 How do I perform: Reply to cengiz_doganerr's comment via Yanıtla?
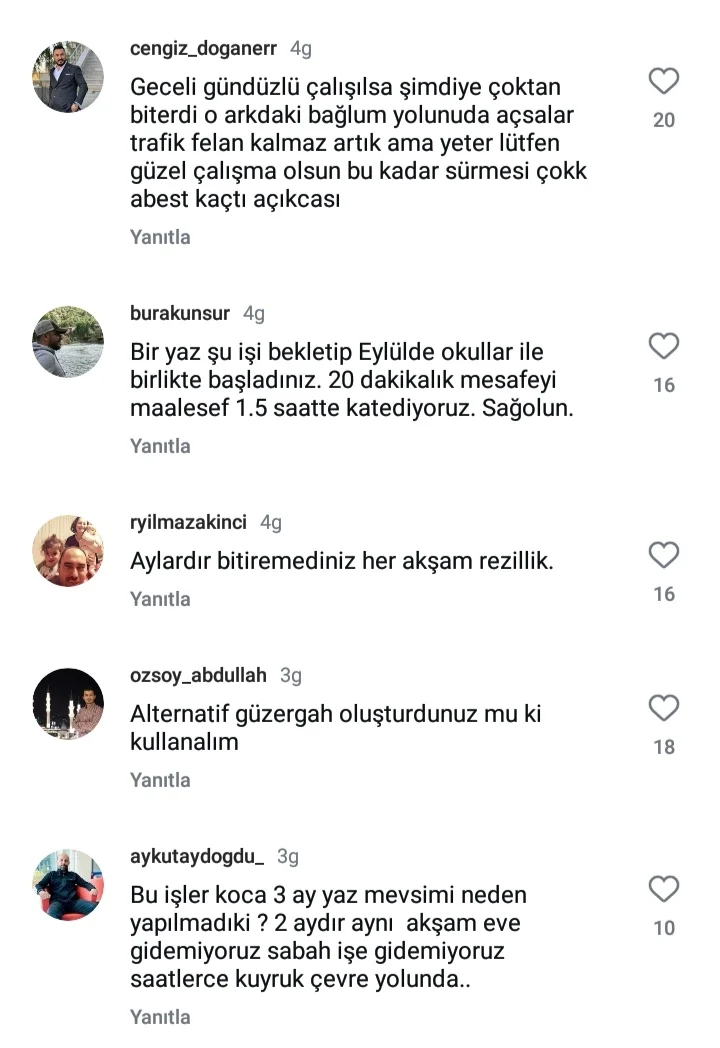point(160,238)
